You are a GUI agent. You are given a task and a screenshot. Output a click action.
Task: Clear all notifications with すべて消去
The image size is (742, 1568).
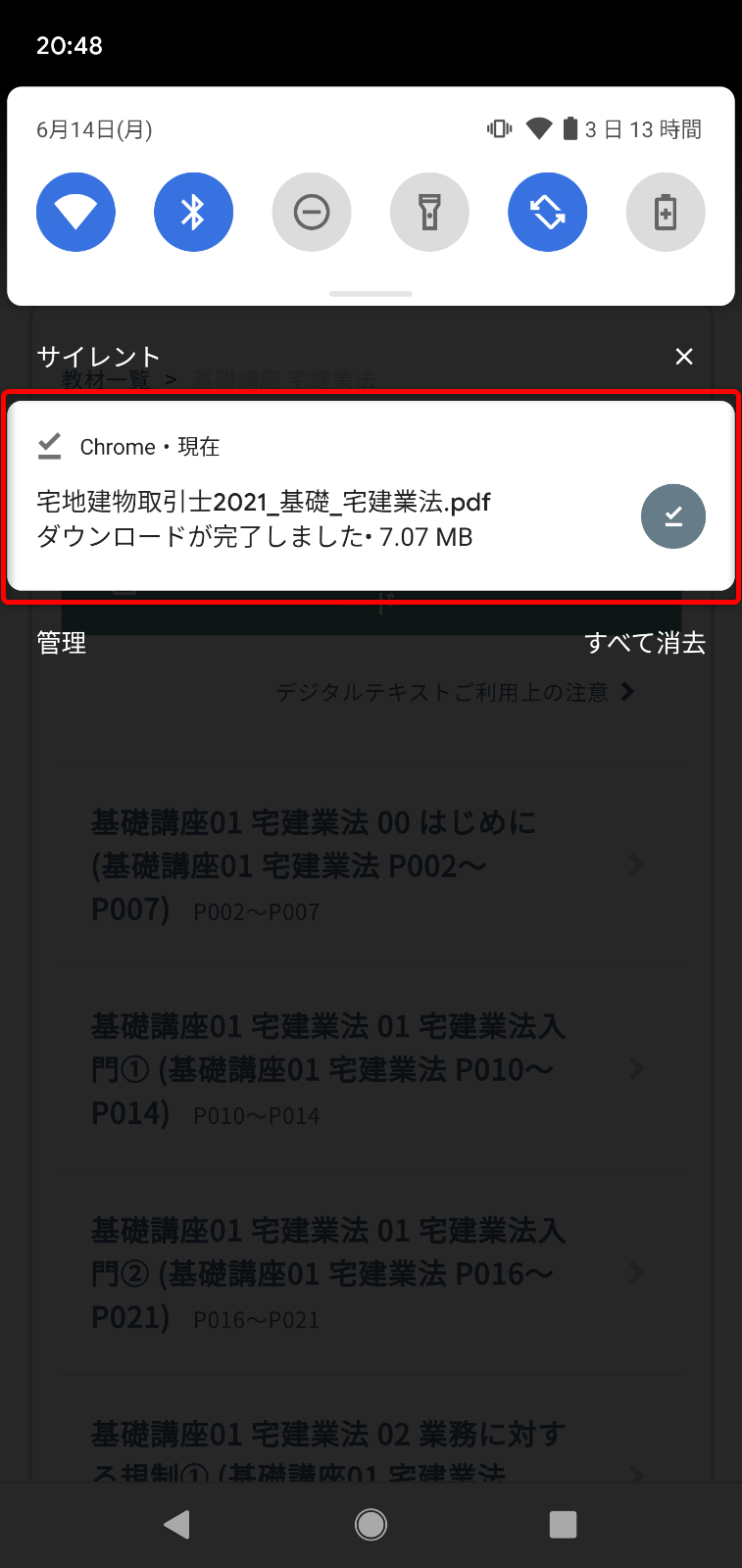point(645,643)
